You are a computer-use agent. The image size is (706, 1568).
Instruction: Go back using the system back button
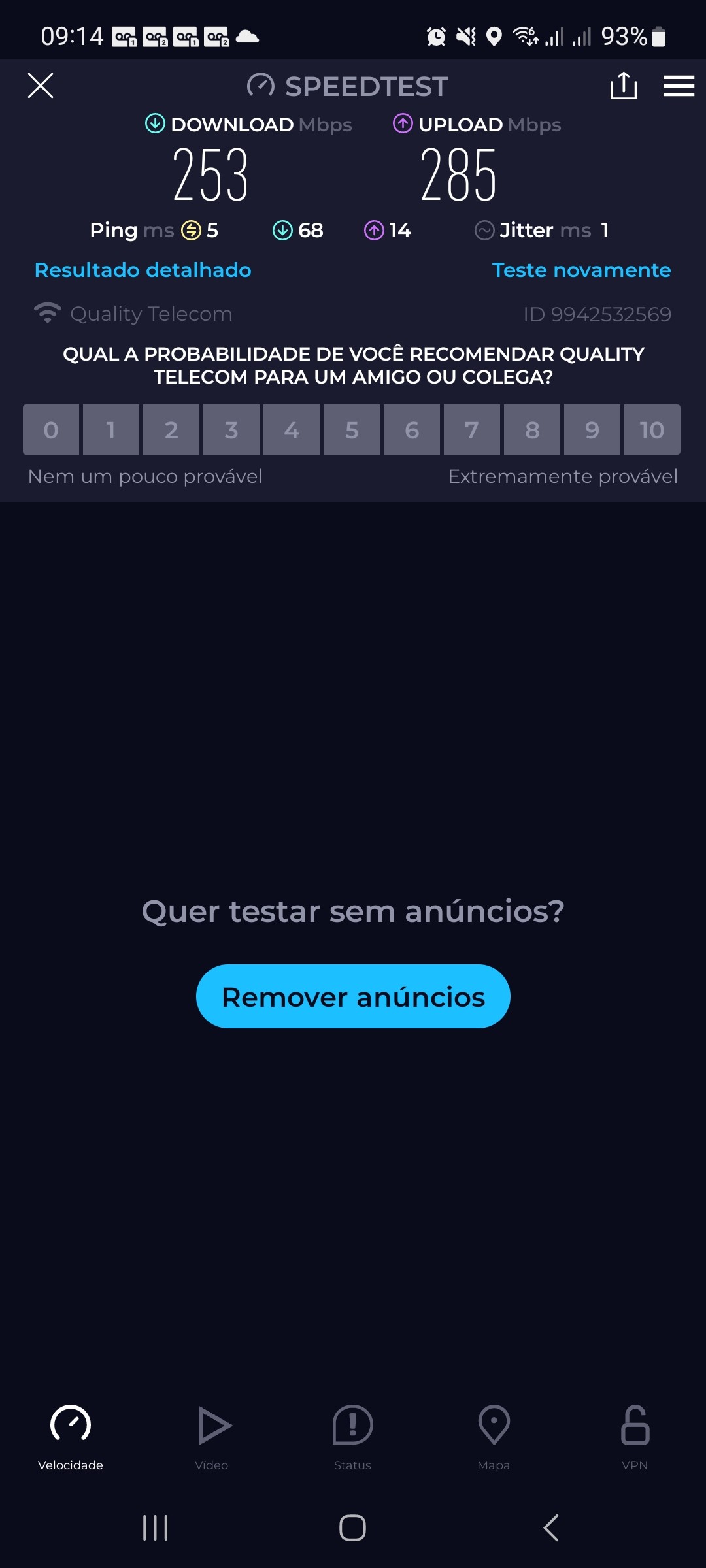coord(551,1527)
